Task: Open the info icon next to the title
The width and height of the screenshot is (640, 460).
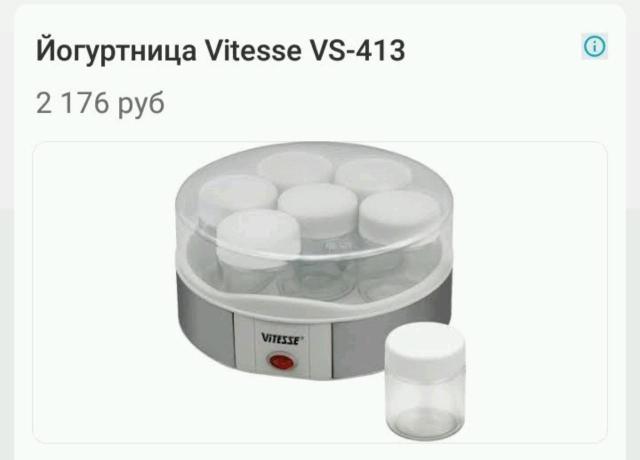Action: pyautogui.click(x=595, y=46)
